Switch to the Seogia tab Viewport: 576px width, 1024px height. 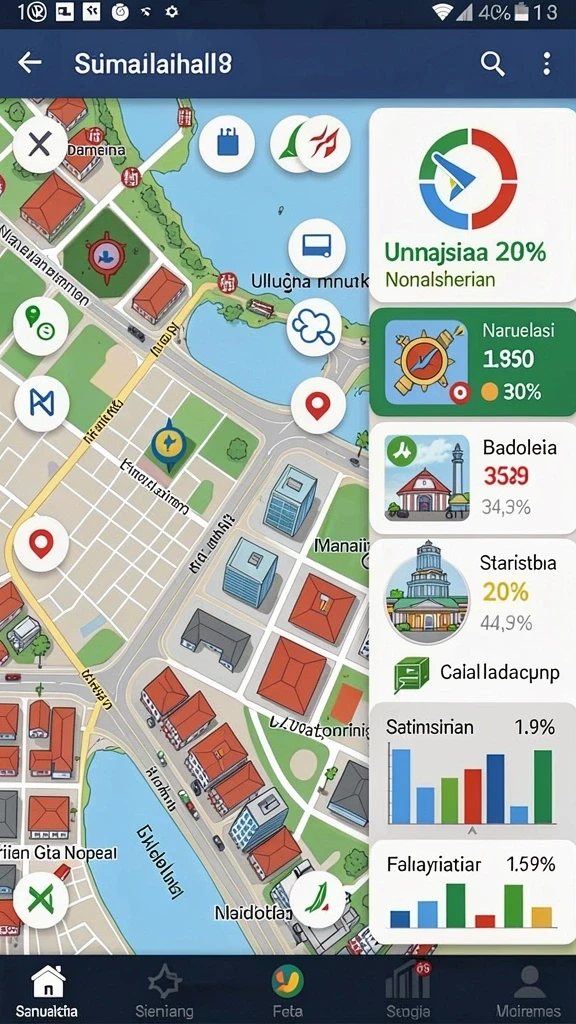408,992
